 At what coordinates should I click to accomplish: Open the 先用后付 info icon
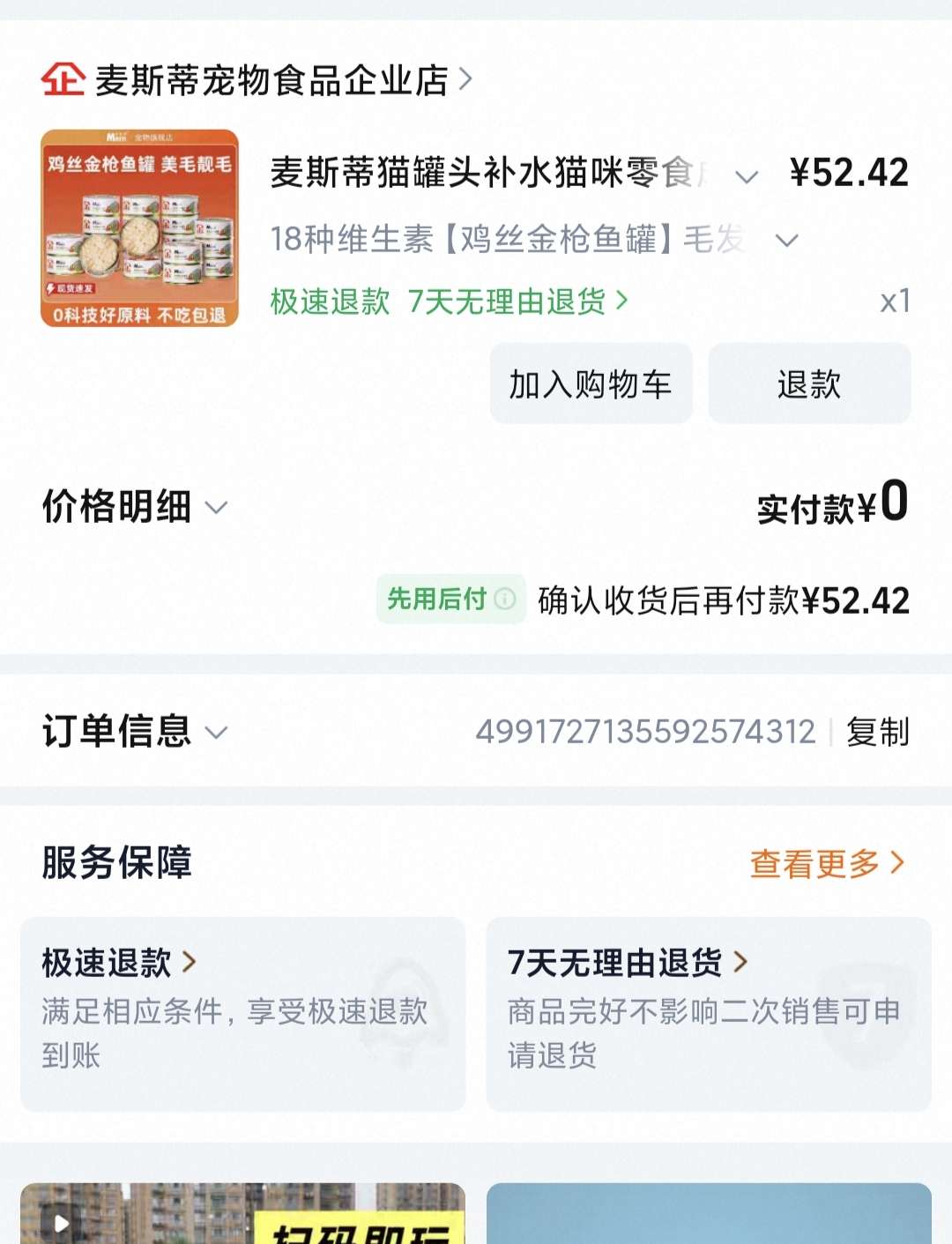click(x=505, y=599)
